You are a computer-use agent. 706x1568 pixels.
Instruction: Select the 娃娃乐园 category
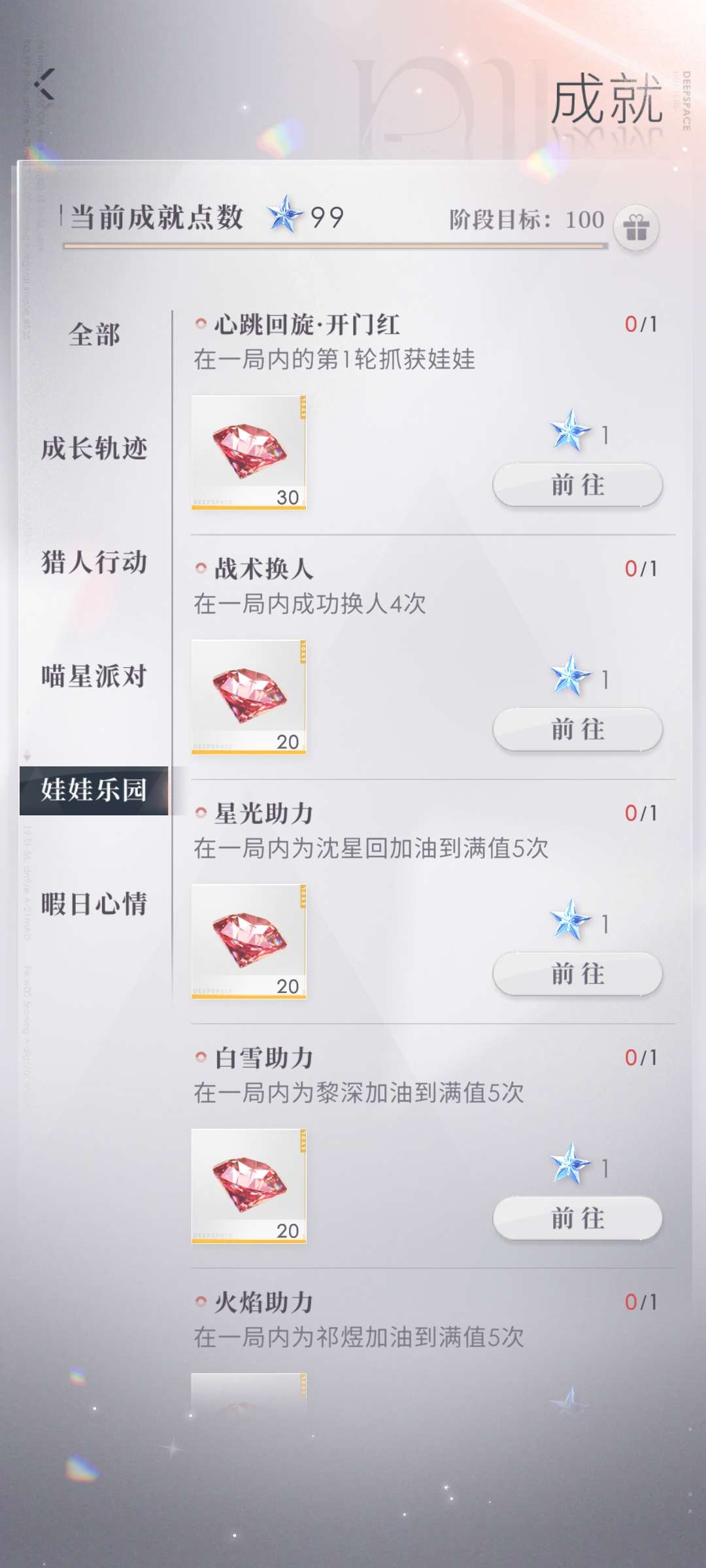(94, 790)
